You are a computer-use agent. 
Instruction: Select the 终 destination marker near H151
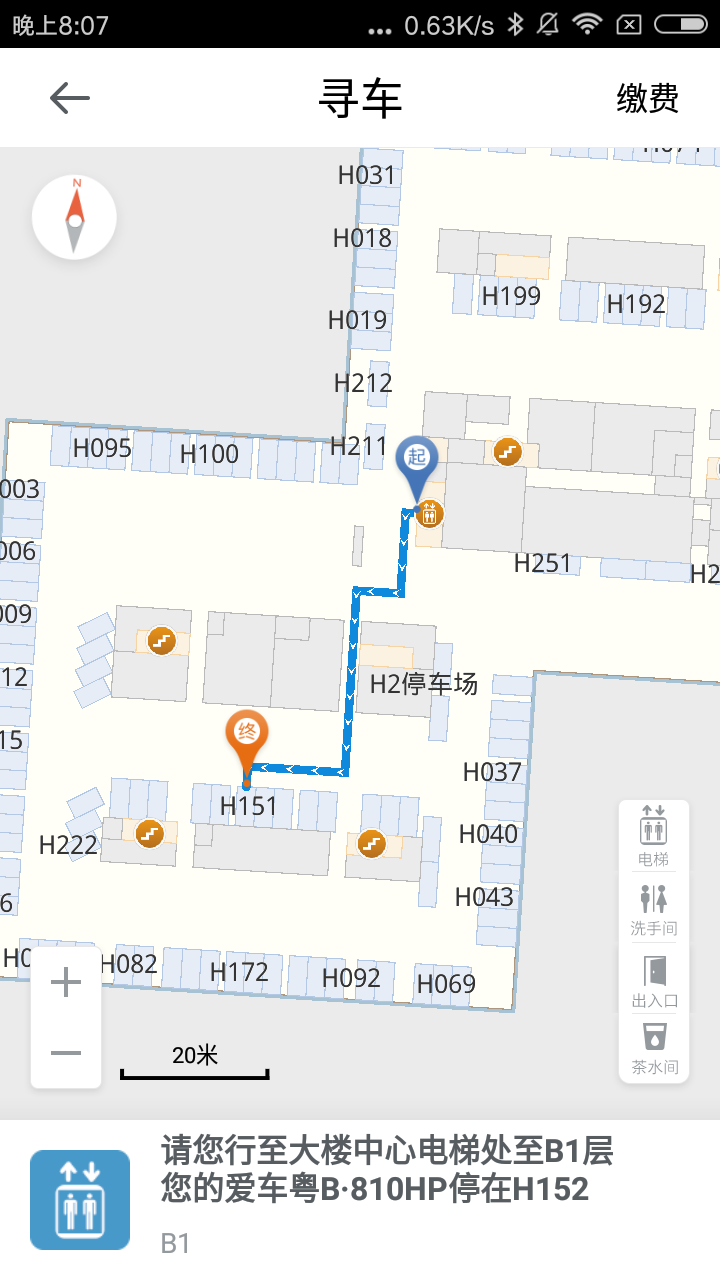(x=247, y=736)
